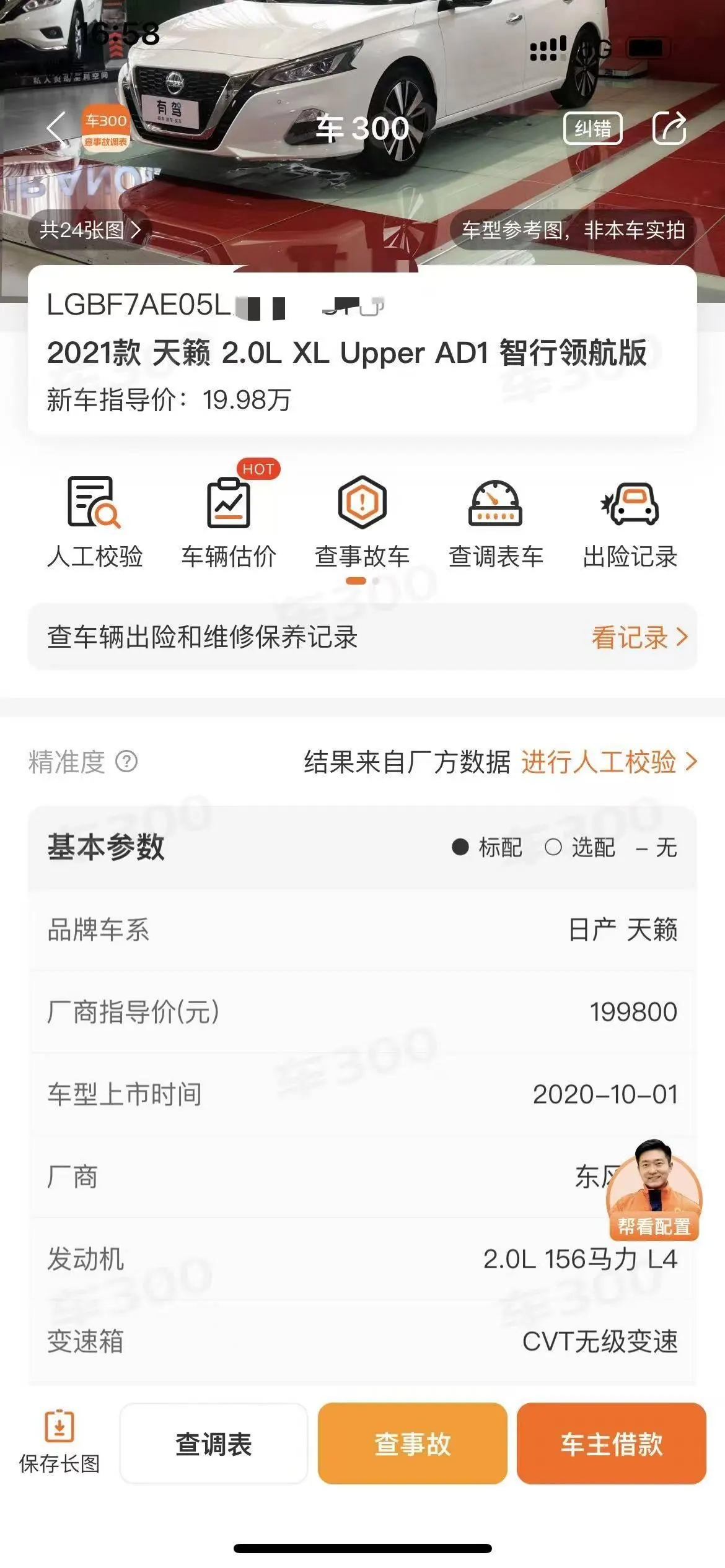Open the 帮看配置 floating assistant

pos(654,1190)
